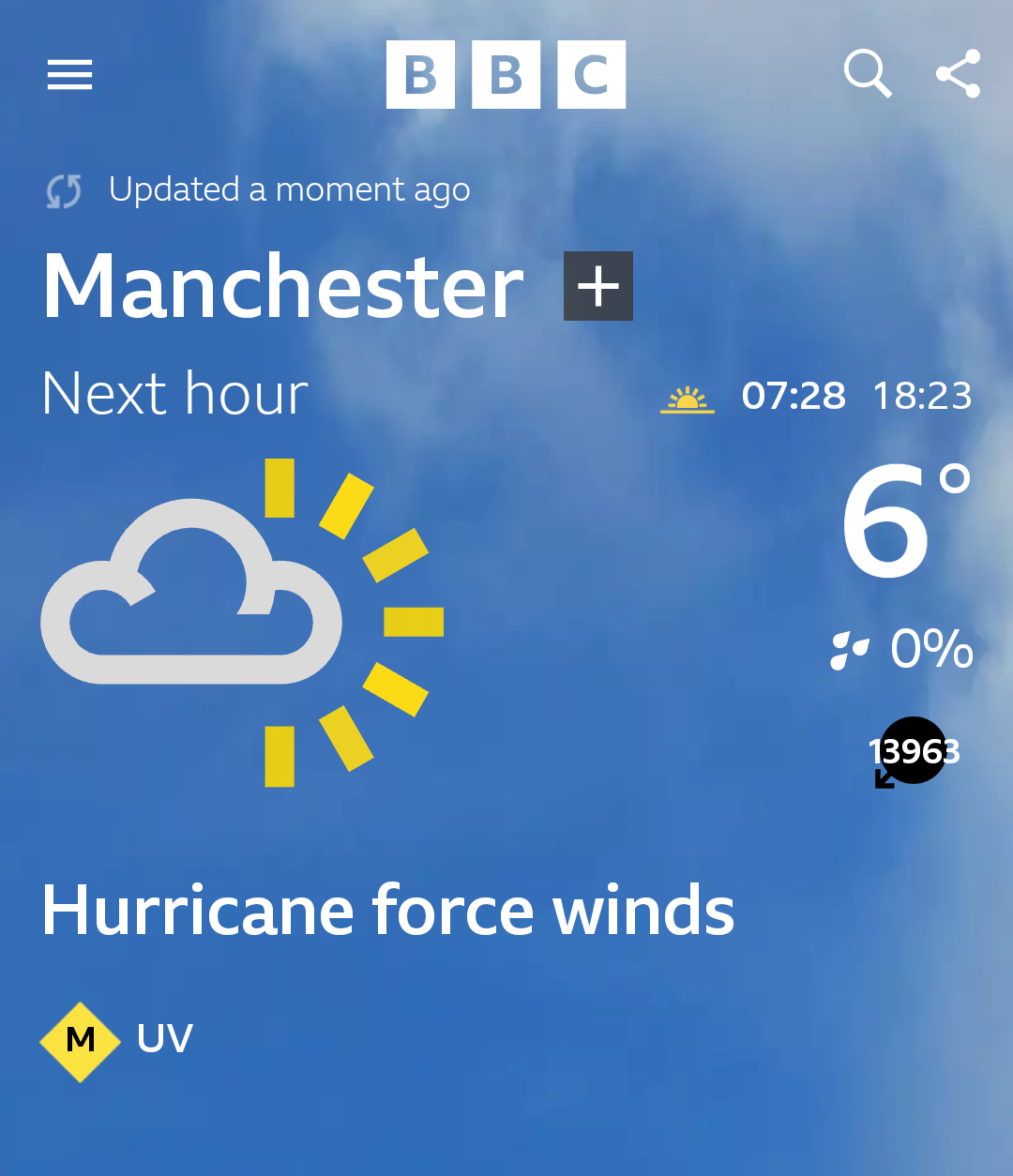Click the refresh icon to update forecast
The image size is (1013, 1176).
click(63, 190)
